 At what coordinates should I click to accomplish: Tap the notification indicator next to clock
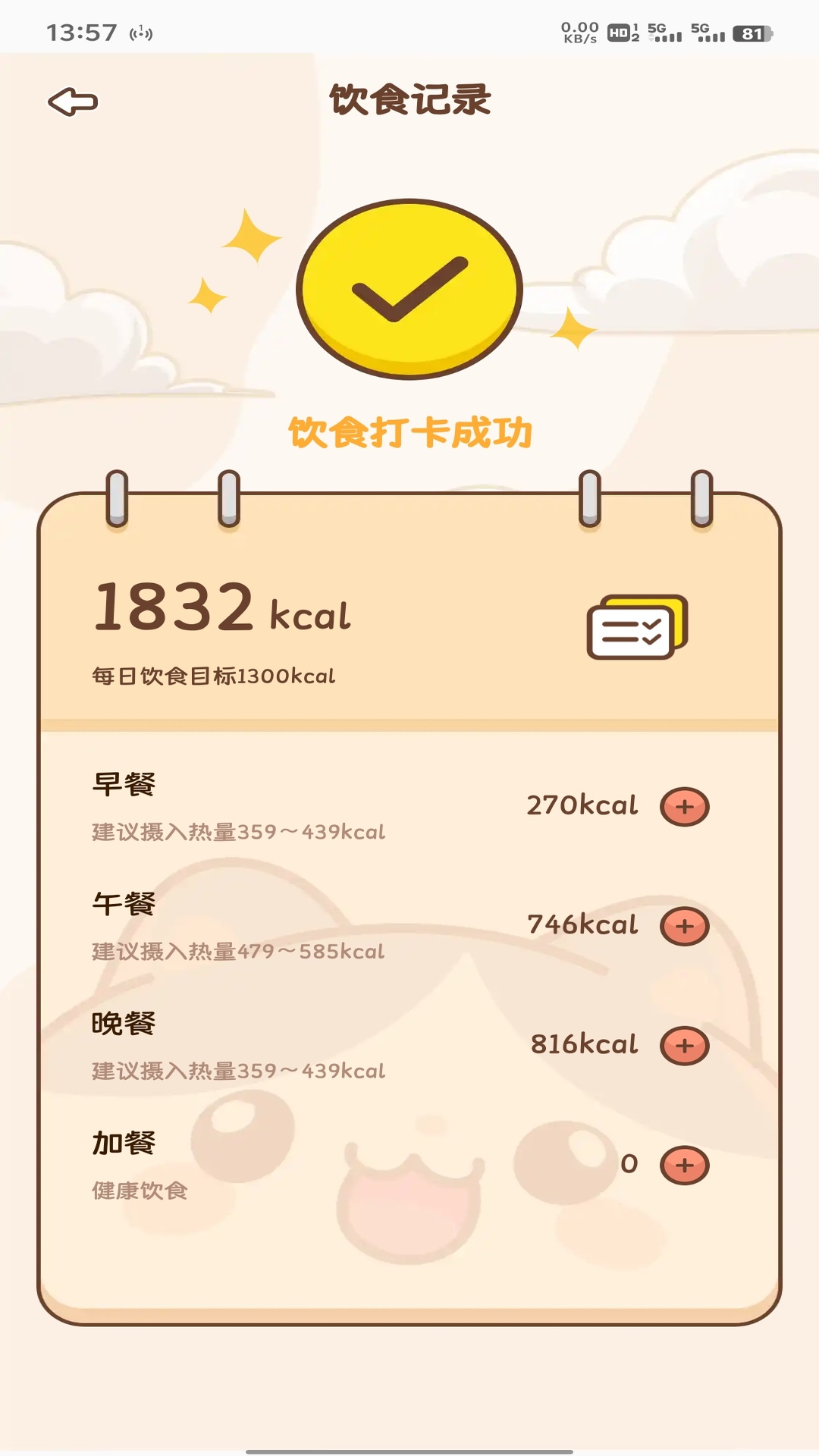tap(140, 32)
